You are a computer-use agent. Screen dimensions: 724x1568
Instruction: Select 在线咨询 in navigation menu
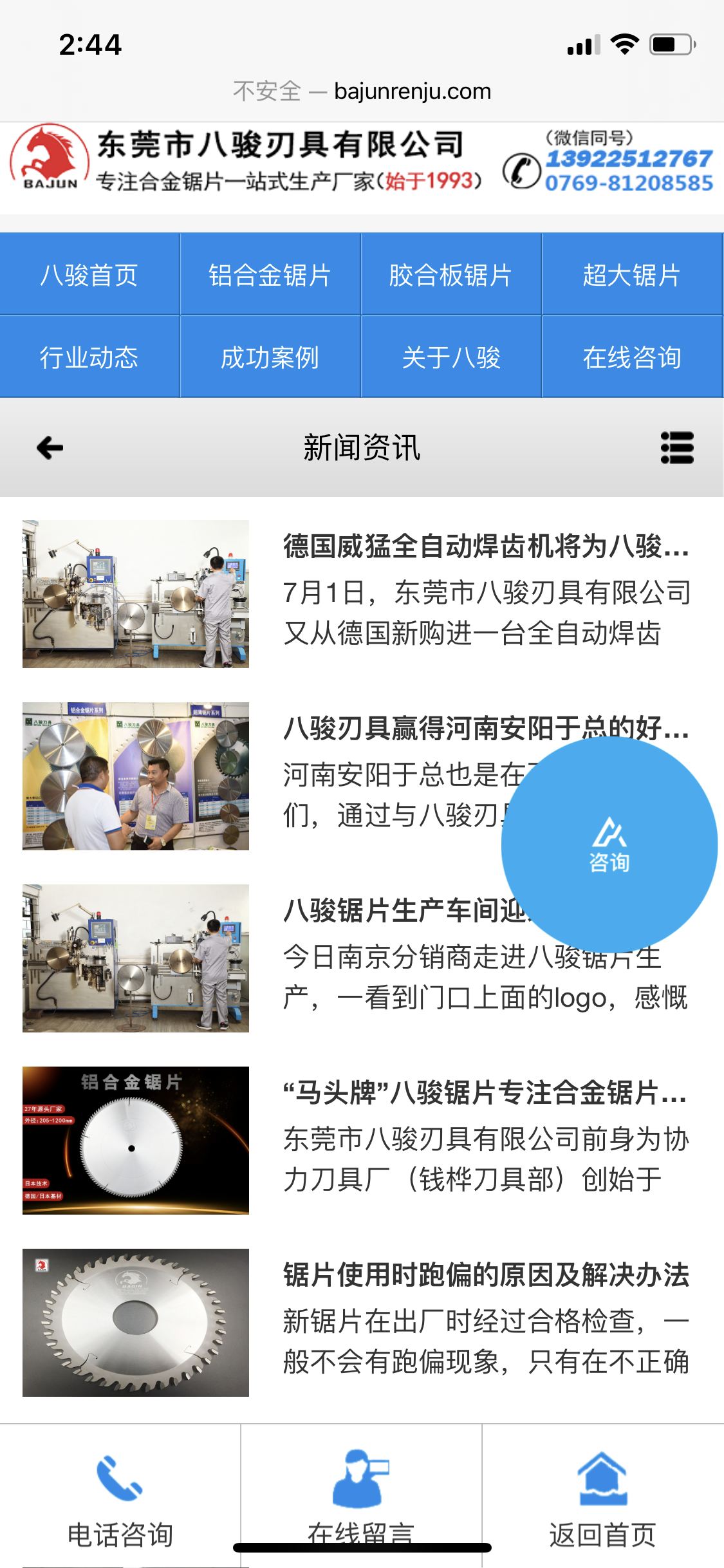[x=631, y=357]
